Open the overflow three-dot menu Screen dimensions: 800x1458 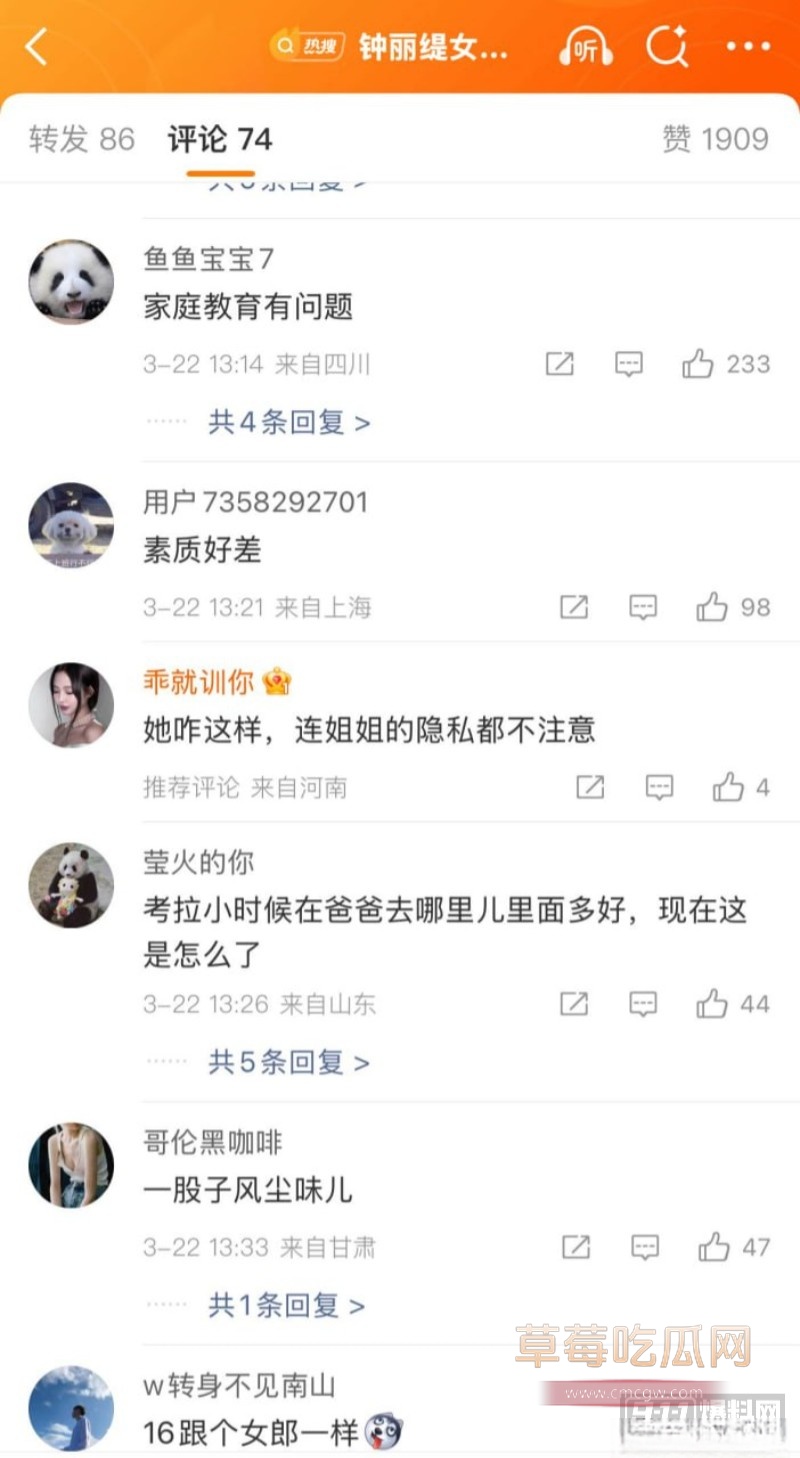(x=748, y=47)
